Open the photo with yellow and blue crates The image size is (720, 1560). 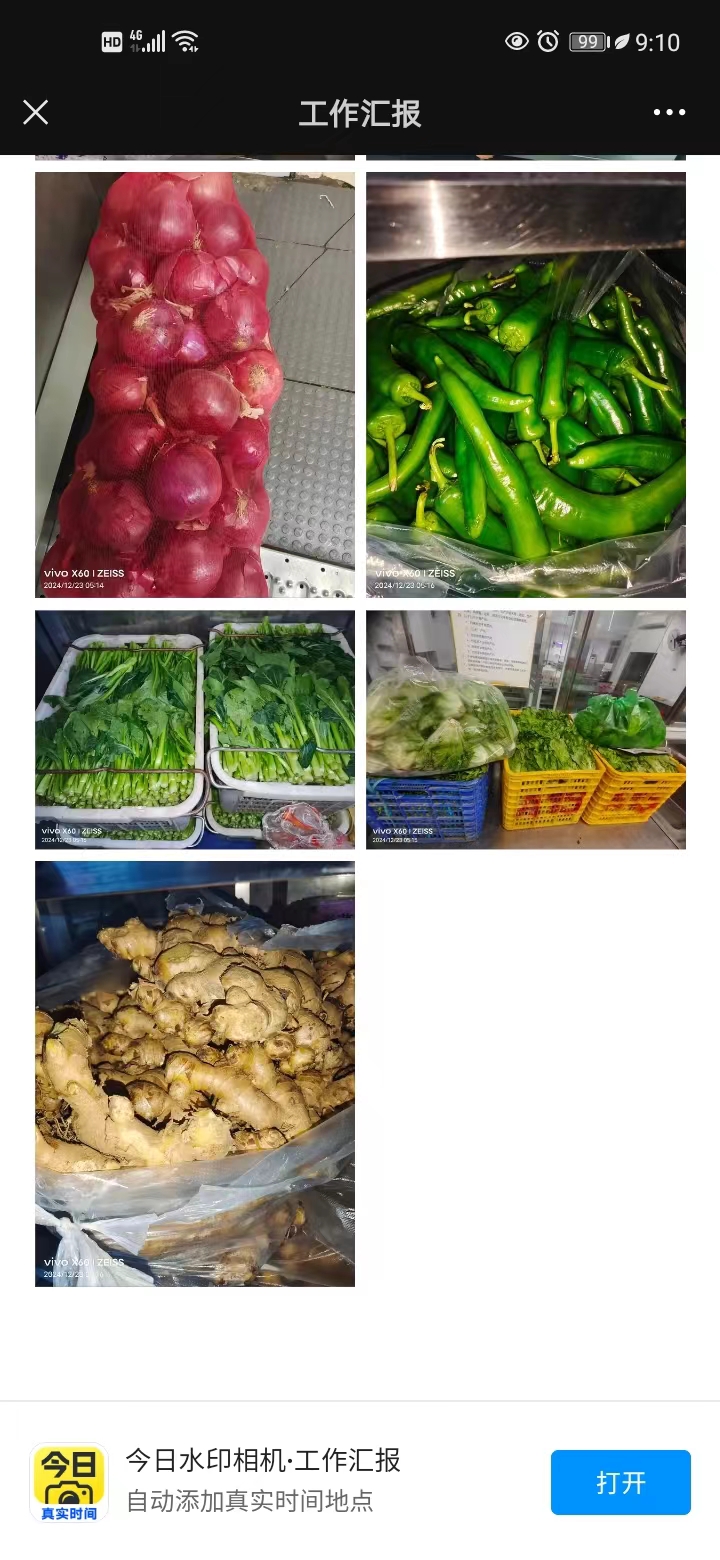point(526,729)
